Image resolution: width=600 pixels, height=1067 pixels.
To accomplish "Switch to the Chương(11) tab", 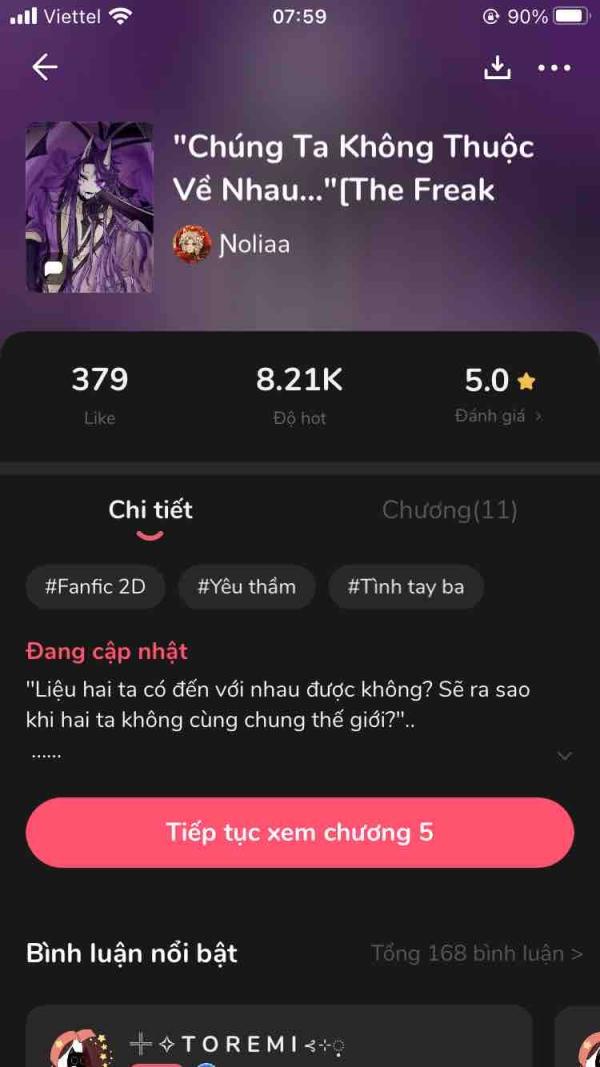I will click(449, 510).
